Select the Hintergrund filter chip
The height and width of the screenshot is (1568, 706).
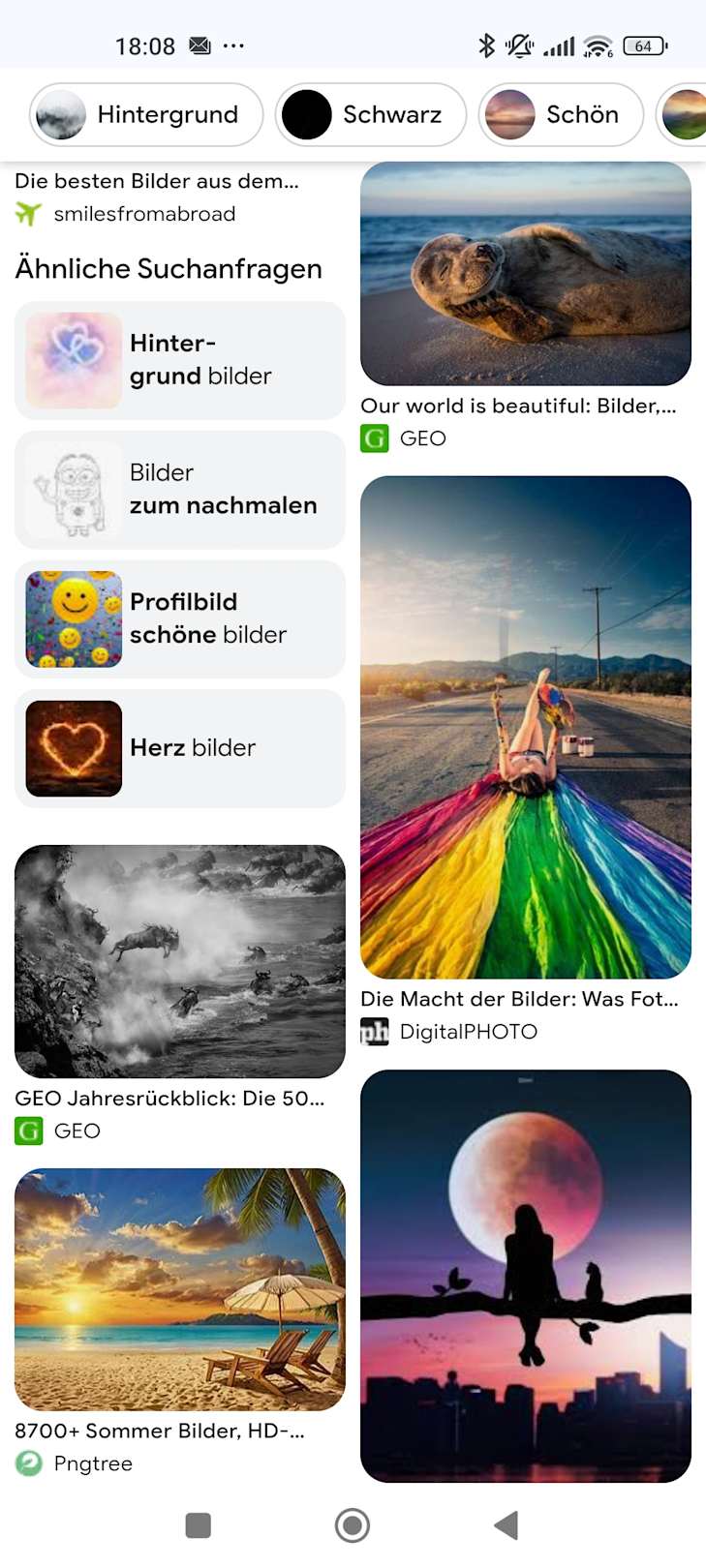click(x=146, y=115)
